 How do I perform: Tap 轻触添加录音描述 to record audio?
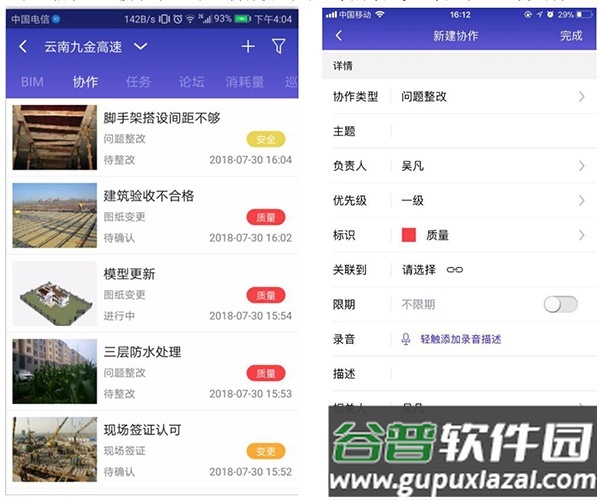(x=460, y=339)
